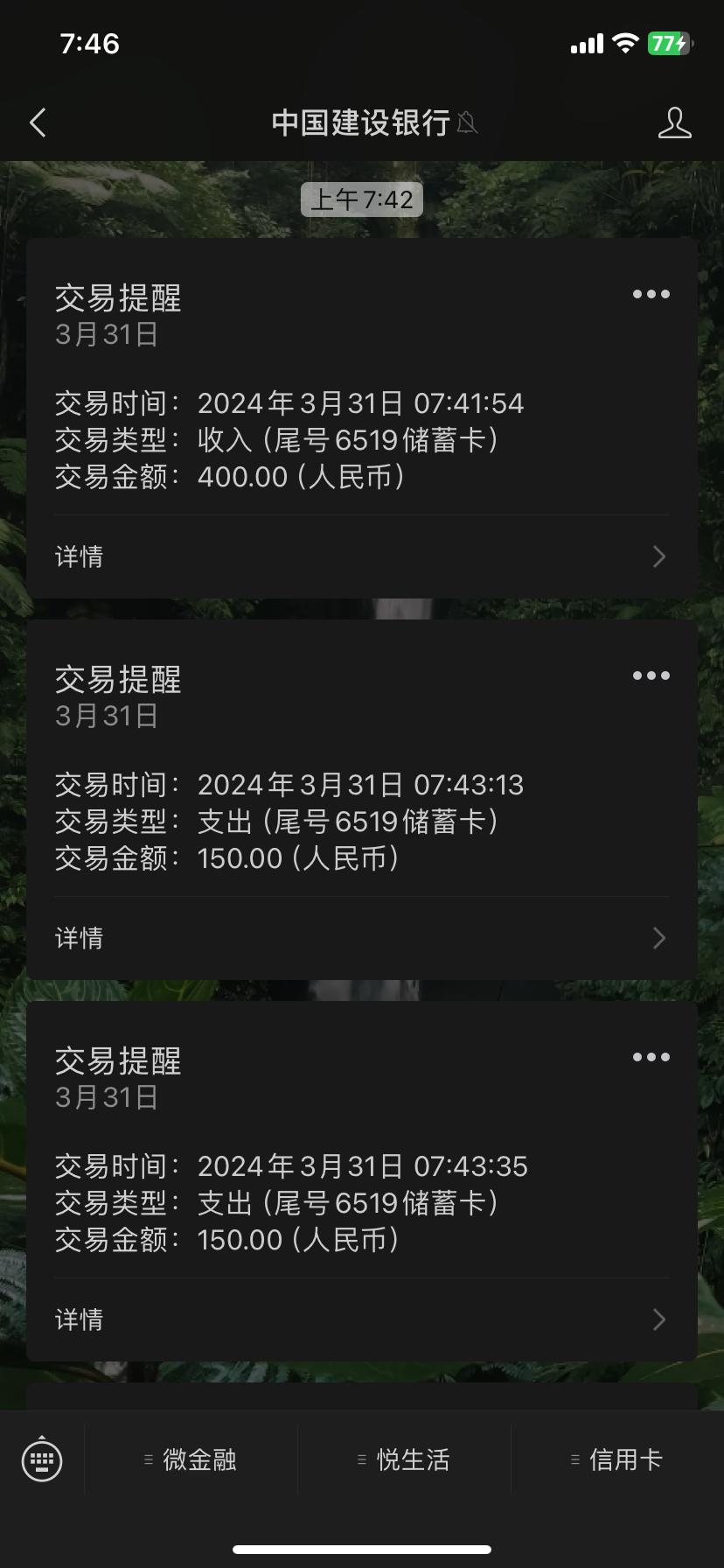Viewport: 724px width, 1568px height.
Task: Open the three-dot menu on the third 交易提醒 card
Action: coord(650,1057)
